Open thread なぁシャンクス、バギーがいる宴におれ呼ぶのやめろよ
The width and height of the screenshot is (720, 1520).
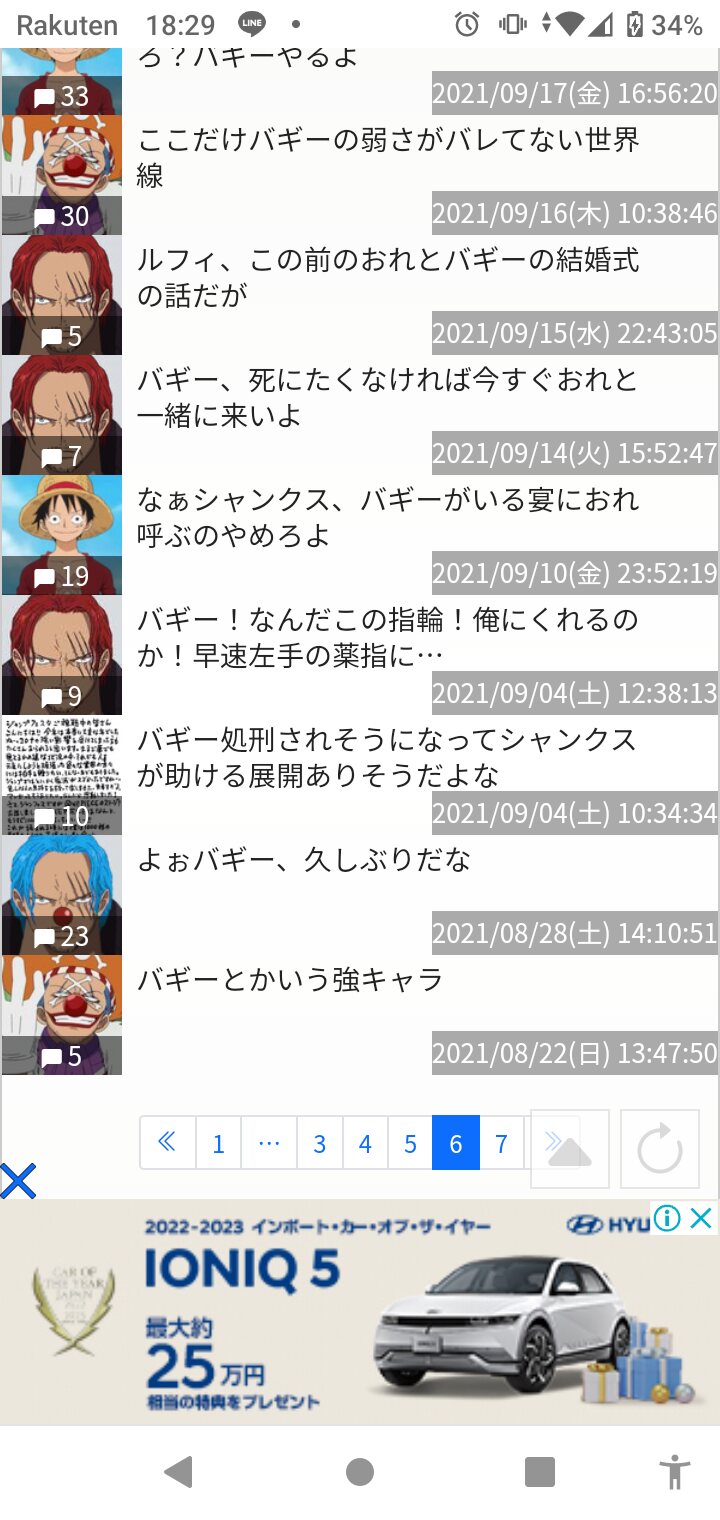(x=388, y=518)
